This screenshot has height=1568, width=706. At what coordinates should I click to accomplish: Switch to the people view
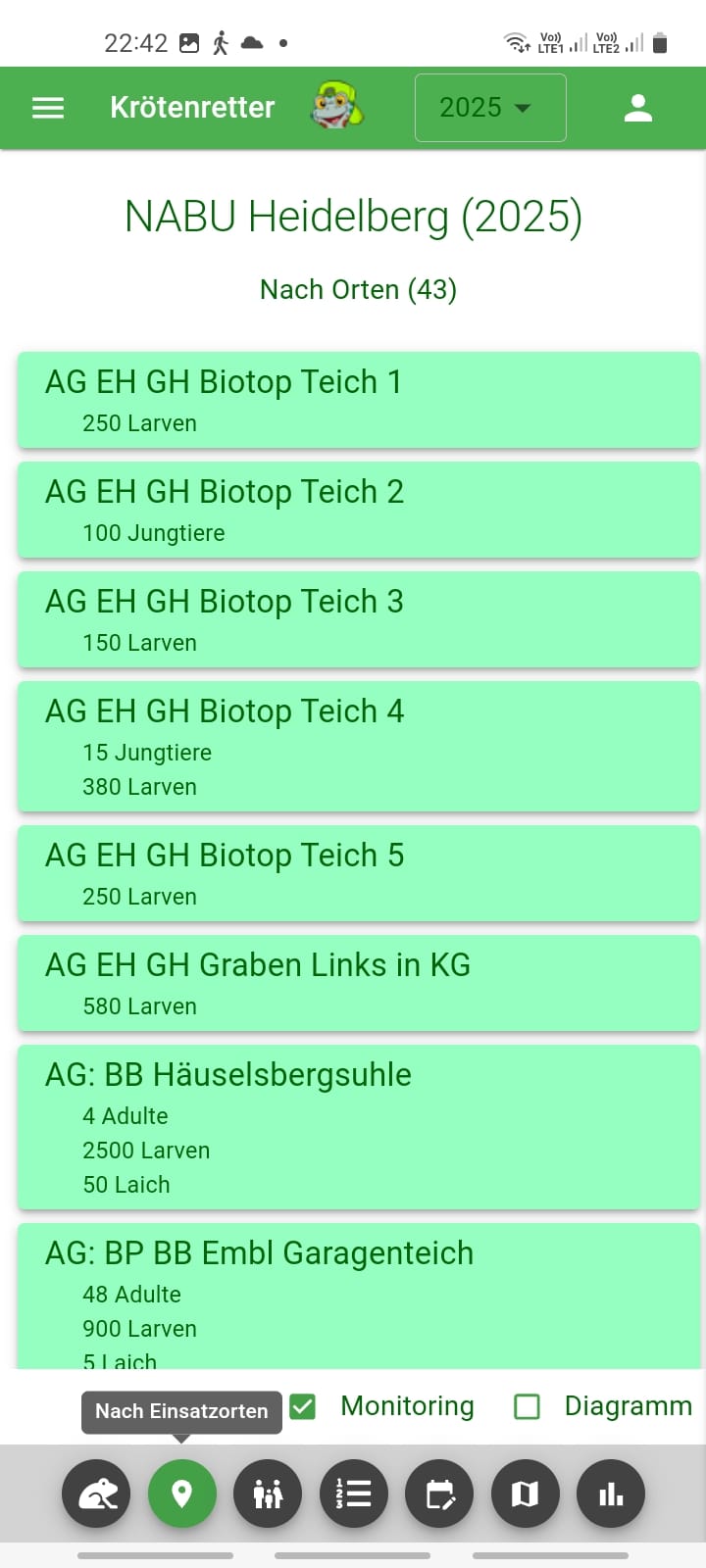[x=268, y=1494]
